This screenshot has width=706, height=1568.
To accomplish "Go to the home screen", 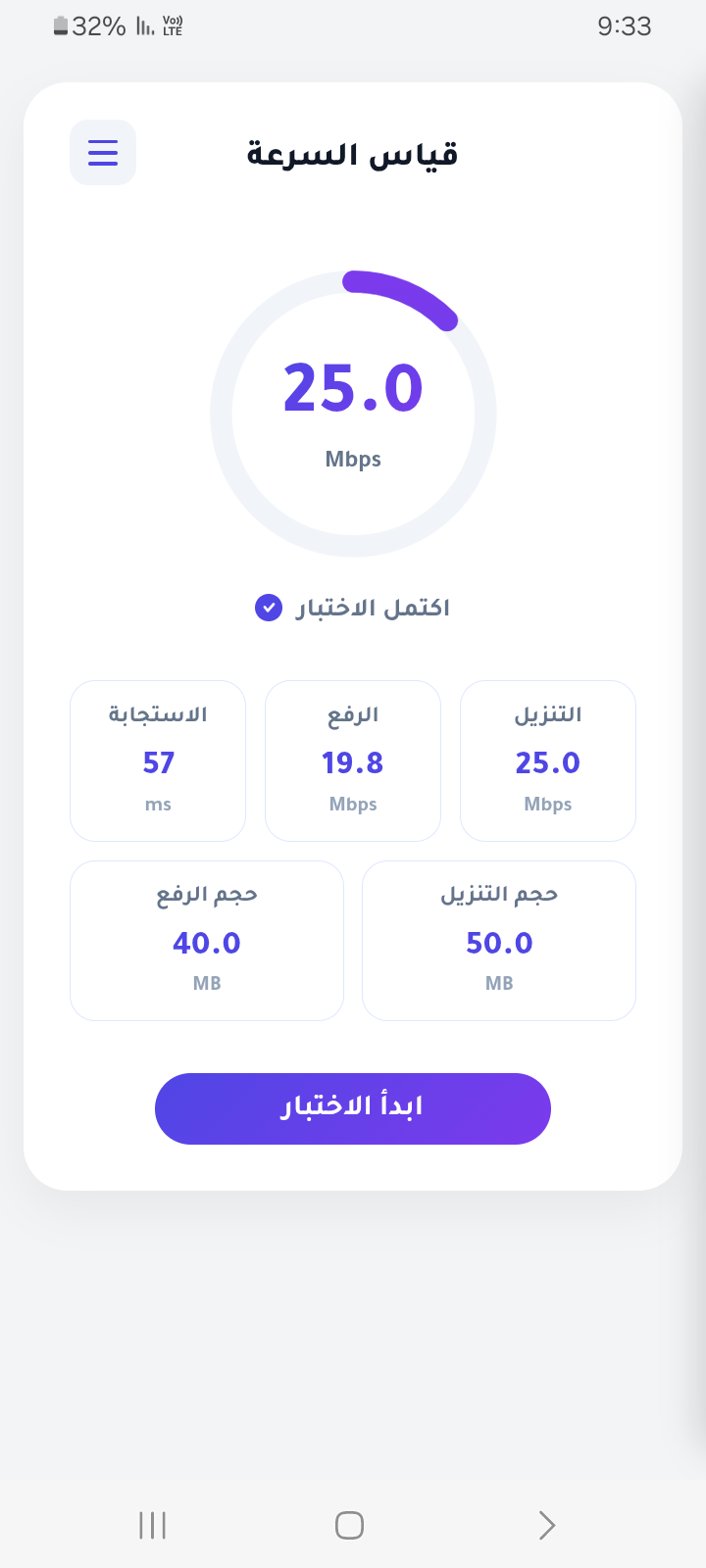I will tap(349, 1525).
